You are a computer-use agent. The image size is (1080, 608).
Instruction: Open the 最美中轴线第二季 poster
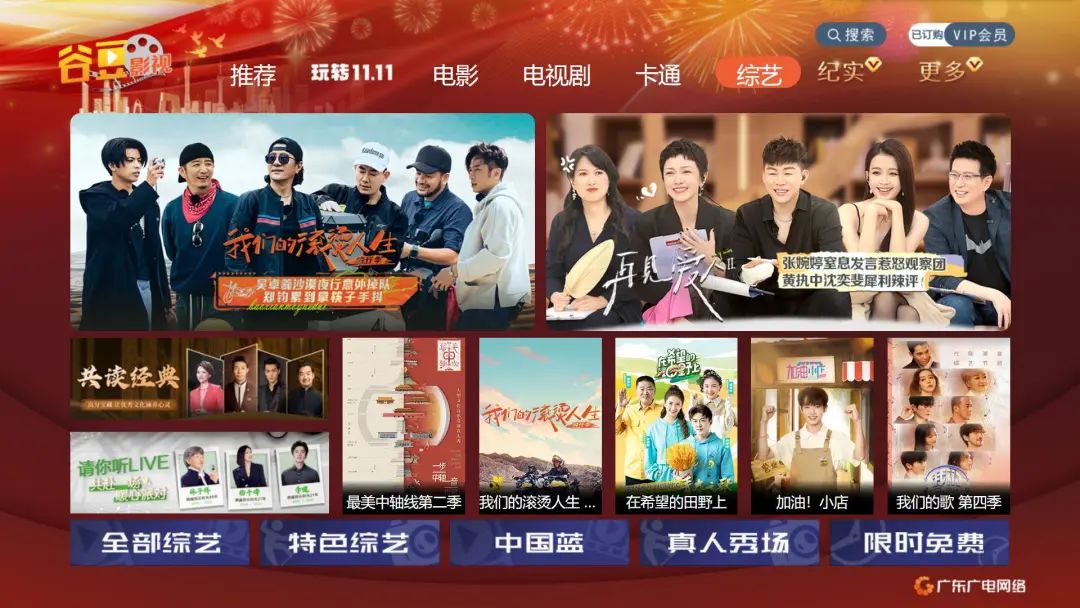[403, 426]
